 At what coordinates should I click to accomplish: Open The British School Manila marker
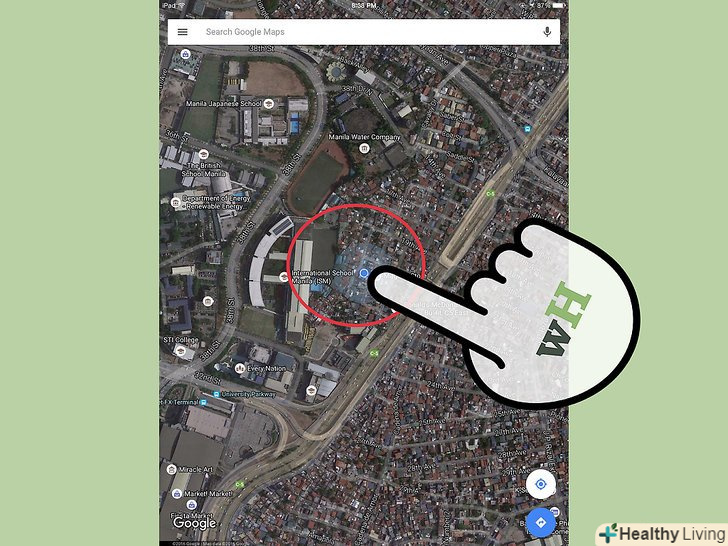pos(203,154)
